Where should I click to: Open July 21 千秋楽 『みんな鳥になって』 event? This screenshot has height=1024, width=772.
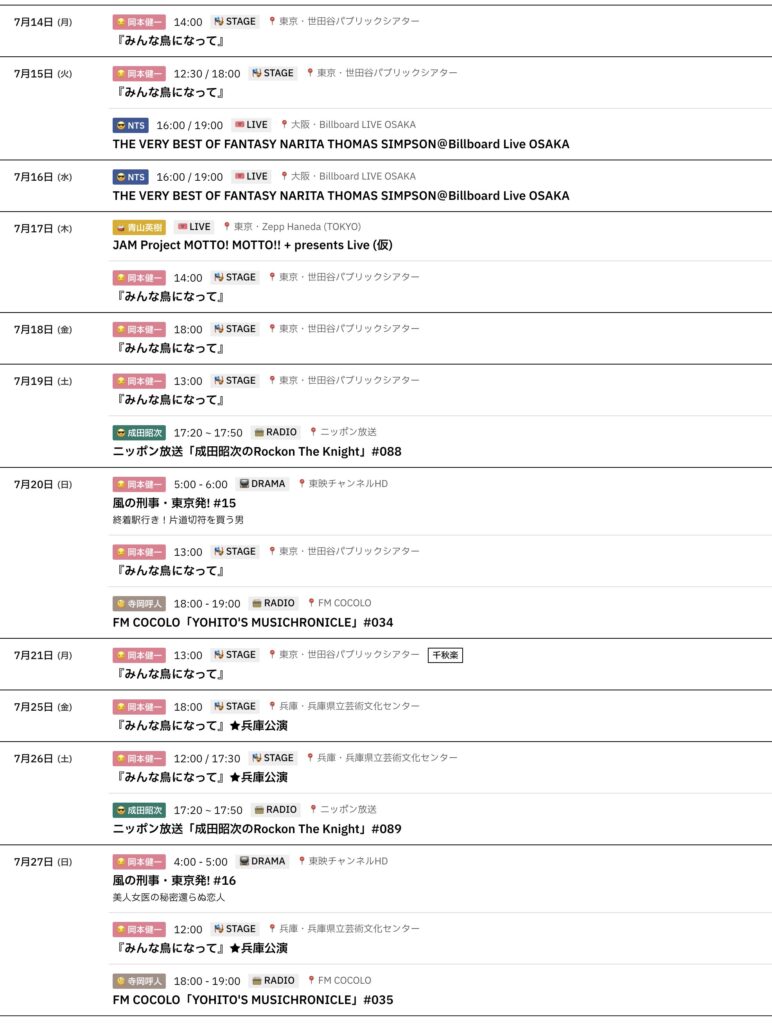[170, 674]
